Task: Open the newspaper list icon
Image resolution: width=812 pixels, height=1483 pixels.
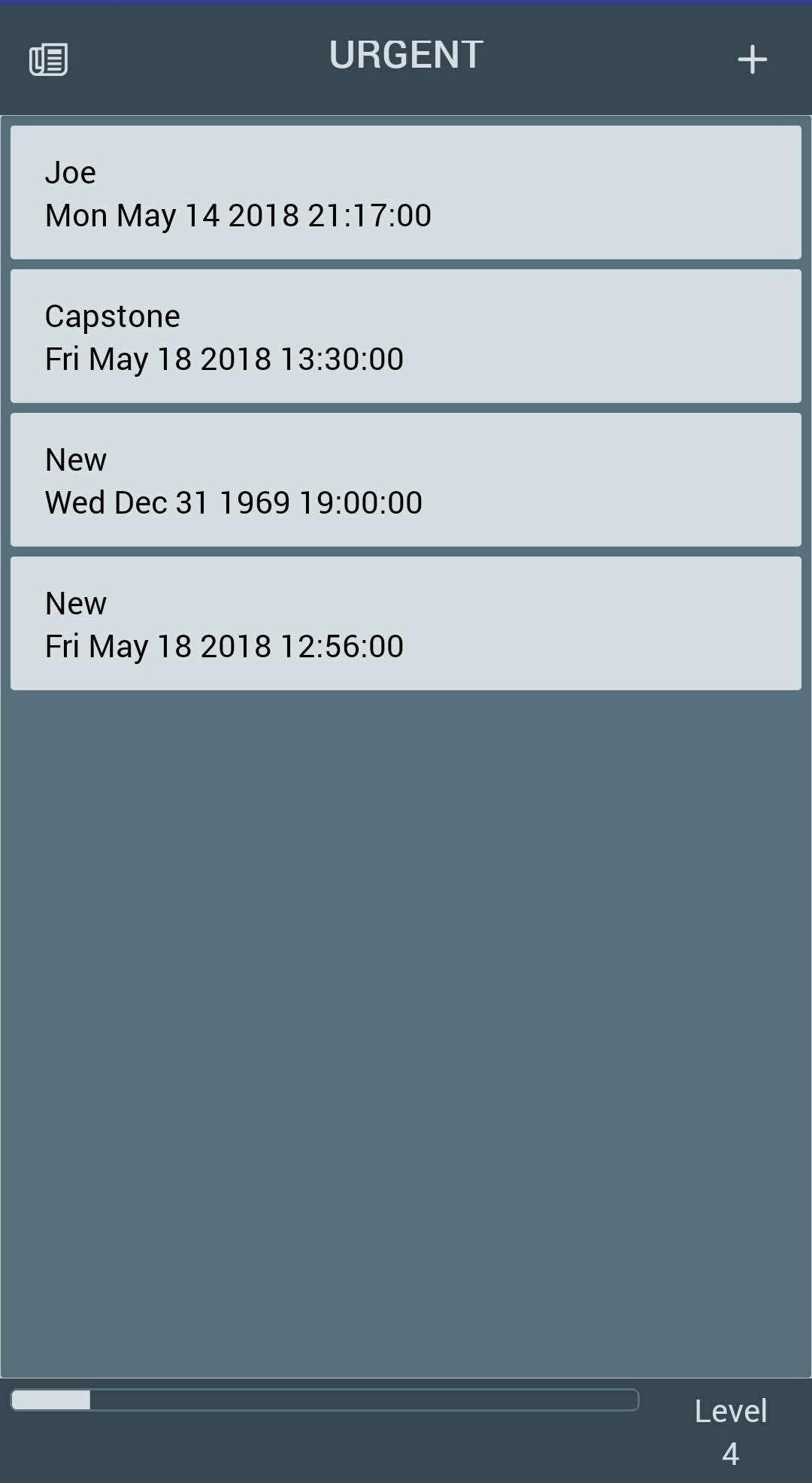Action: coord(48,59)
